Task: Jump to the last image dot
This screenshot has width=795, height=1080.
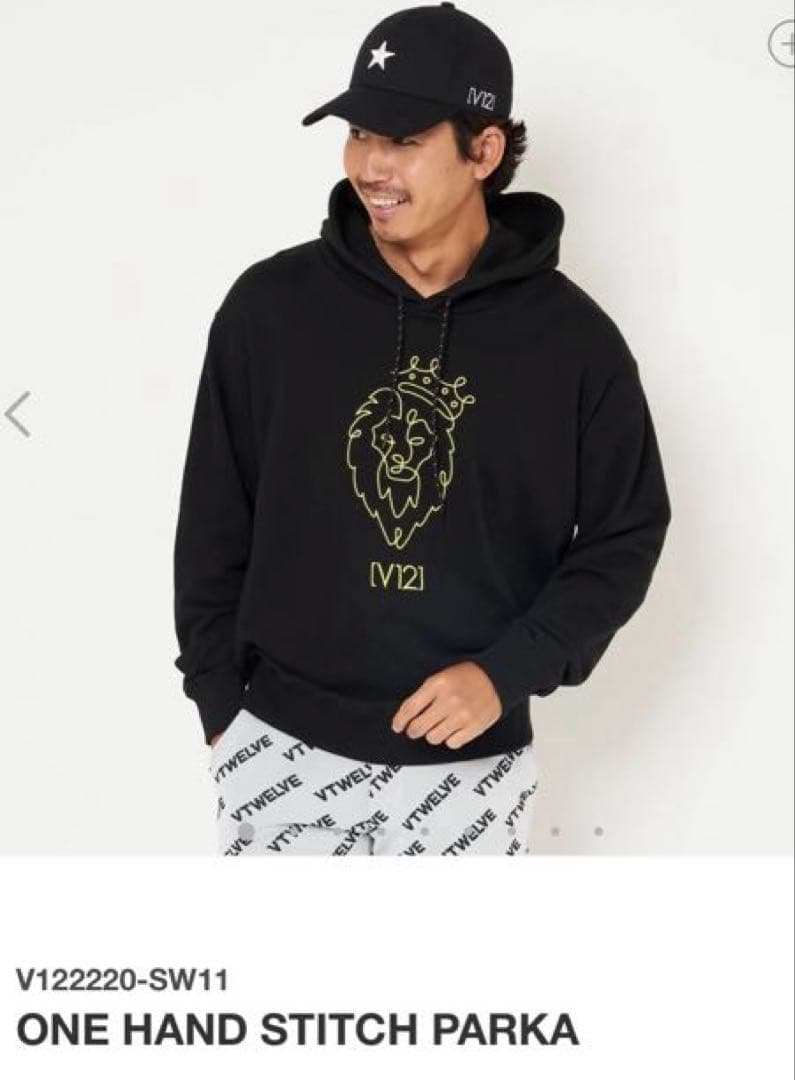Action: coord(598,830)
